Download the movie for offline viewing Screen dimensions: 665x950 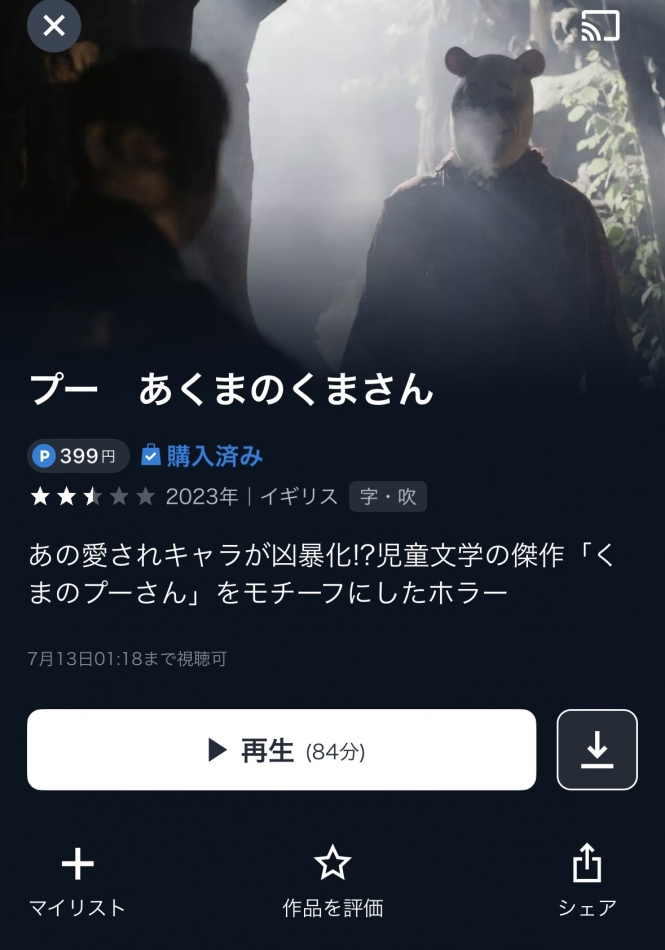coord(597,749)
